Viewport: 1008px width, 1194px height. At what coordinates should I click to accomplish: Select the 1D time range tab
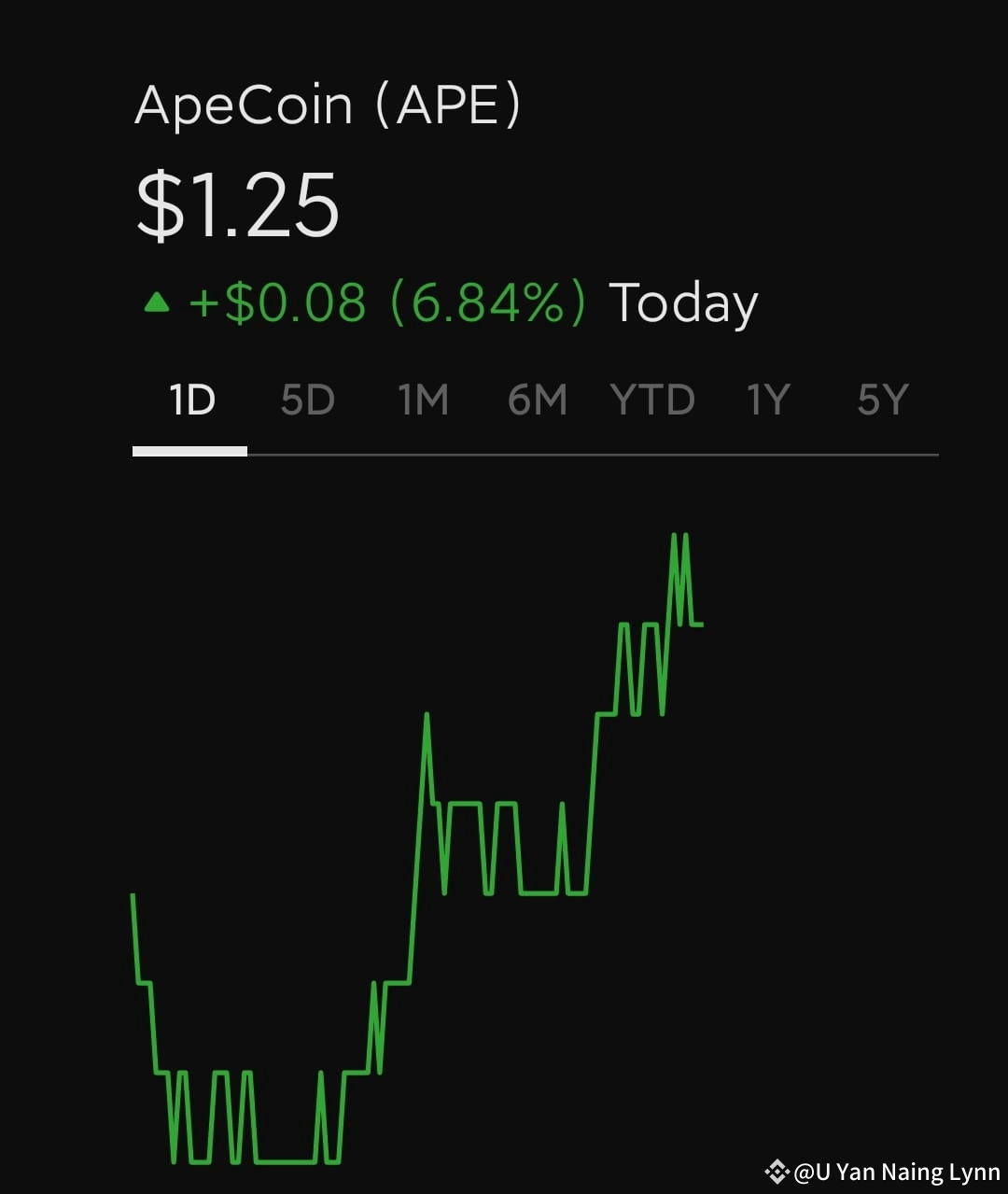pyautogui.click(x=191, y=399)
